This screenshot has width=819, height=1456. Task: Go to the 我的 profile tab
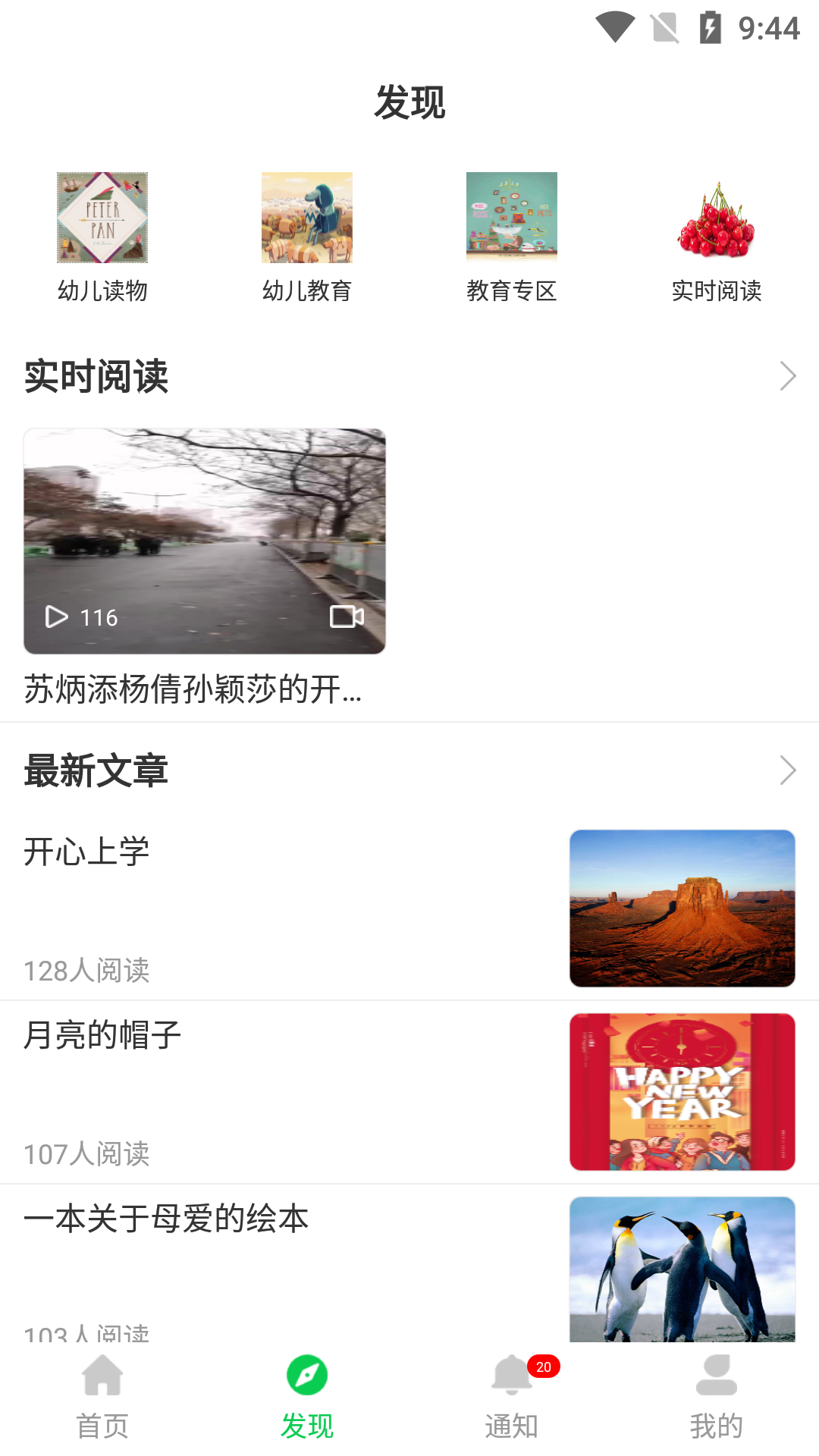716,1397
